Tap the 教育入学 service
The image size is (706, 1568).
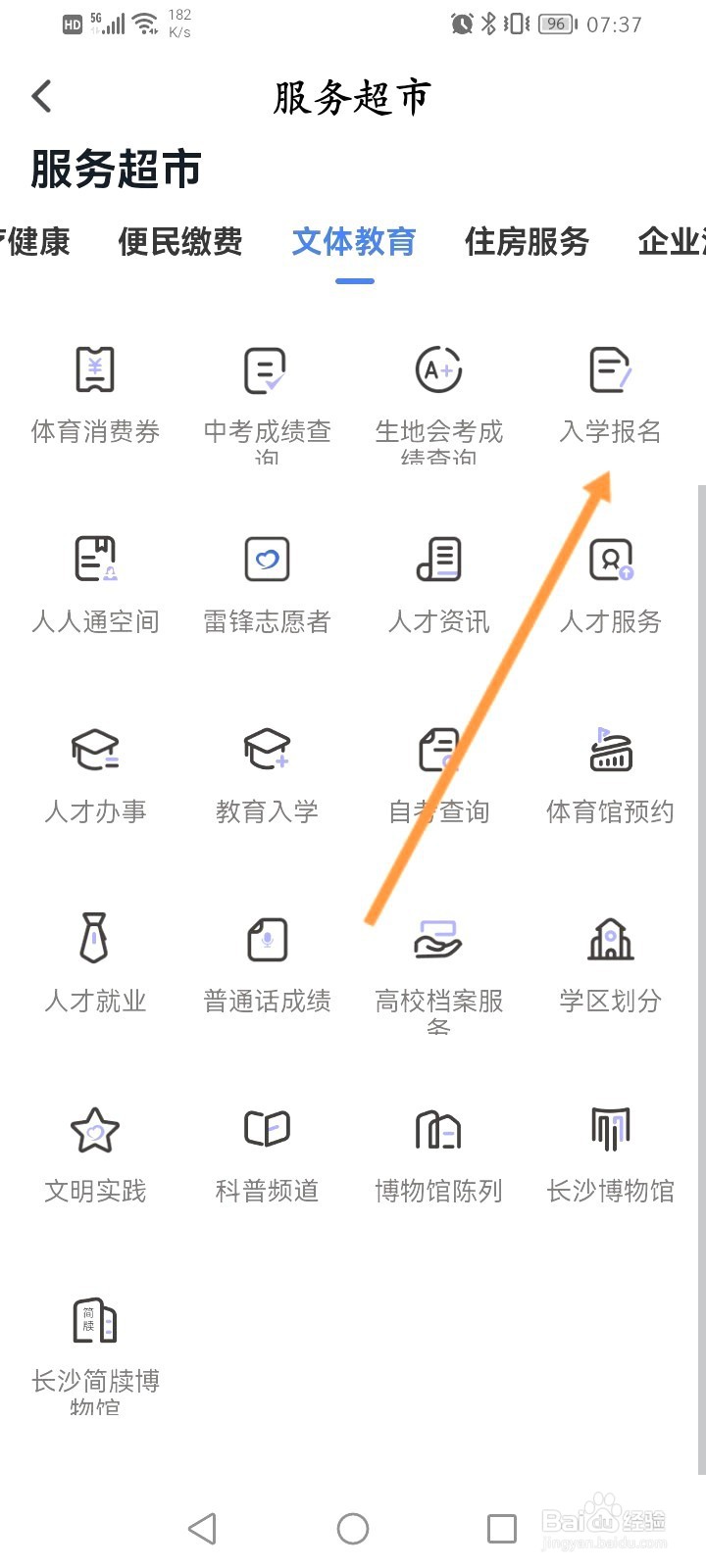(x=267, y=772)
